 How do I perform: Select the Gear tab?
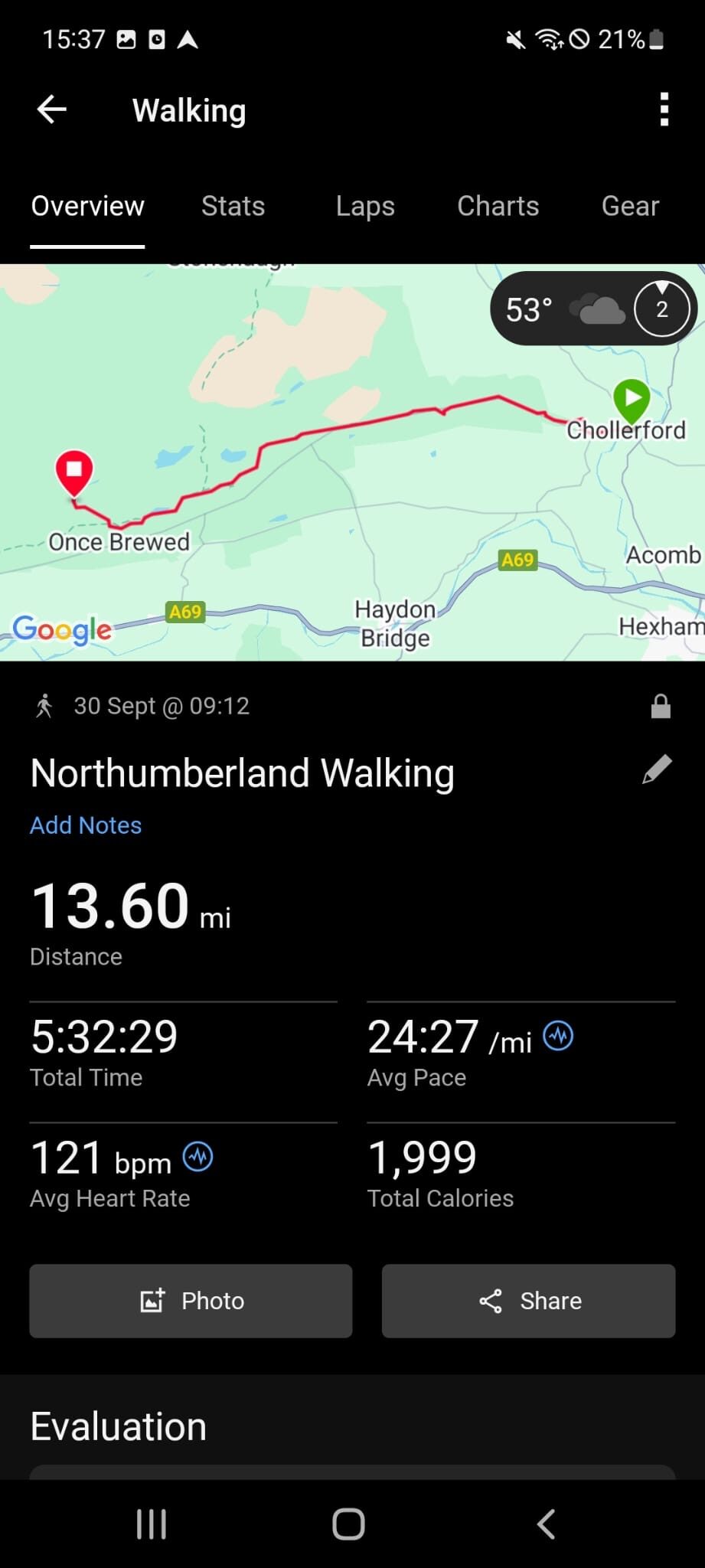[x=630, y=207]
